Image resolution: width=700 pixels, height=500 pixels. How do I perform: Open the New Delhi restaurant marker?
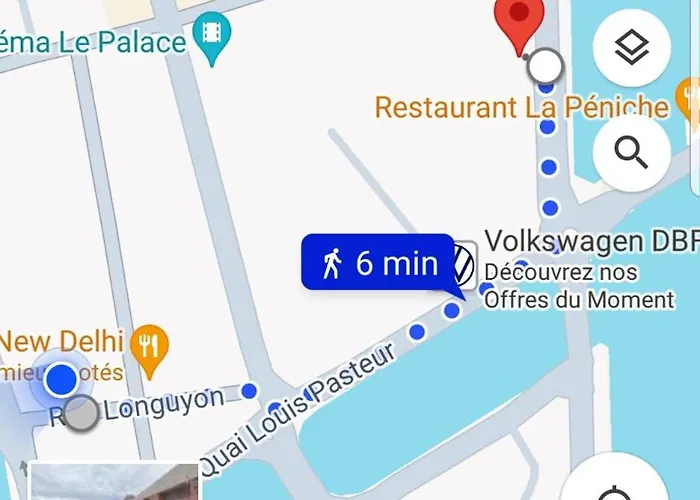151,345
